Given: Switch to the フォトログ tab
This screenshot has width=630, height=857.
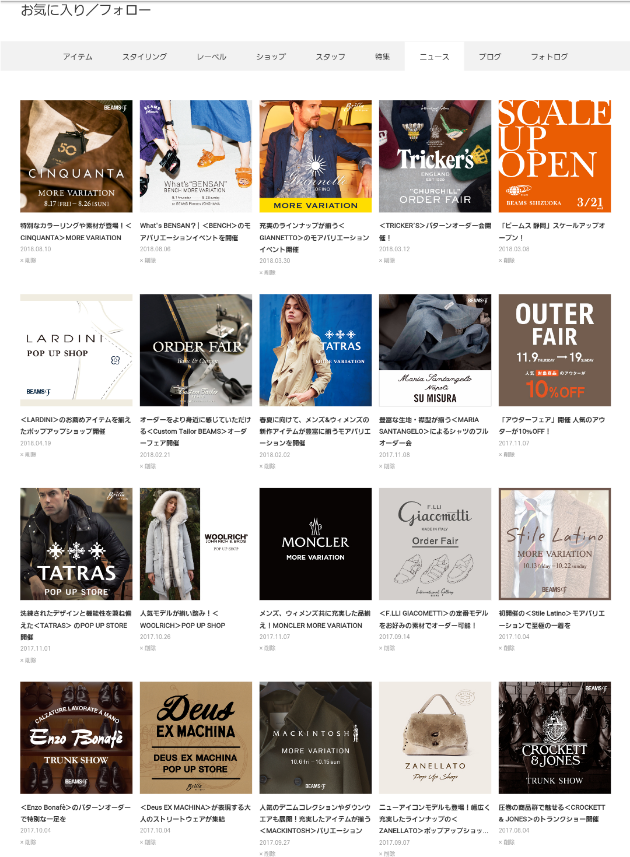Looking at the screenshot, I should click(549, 57).
